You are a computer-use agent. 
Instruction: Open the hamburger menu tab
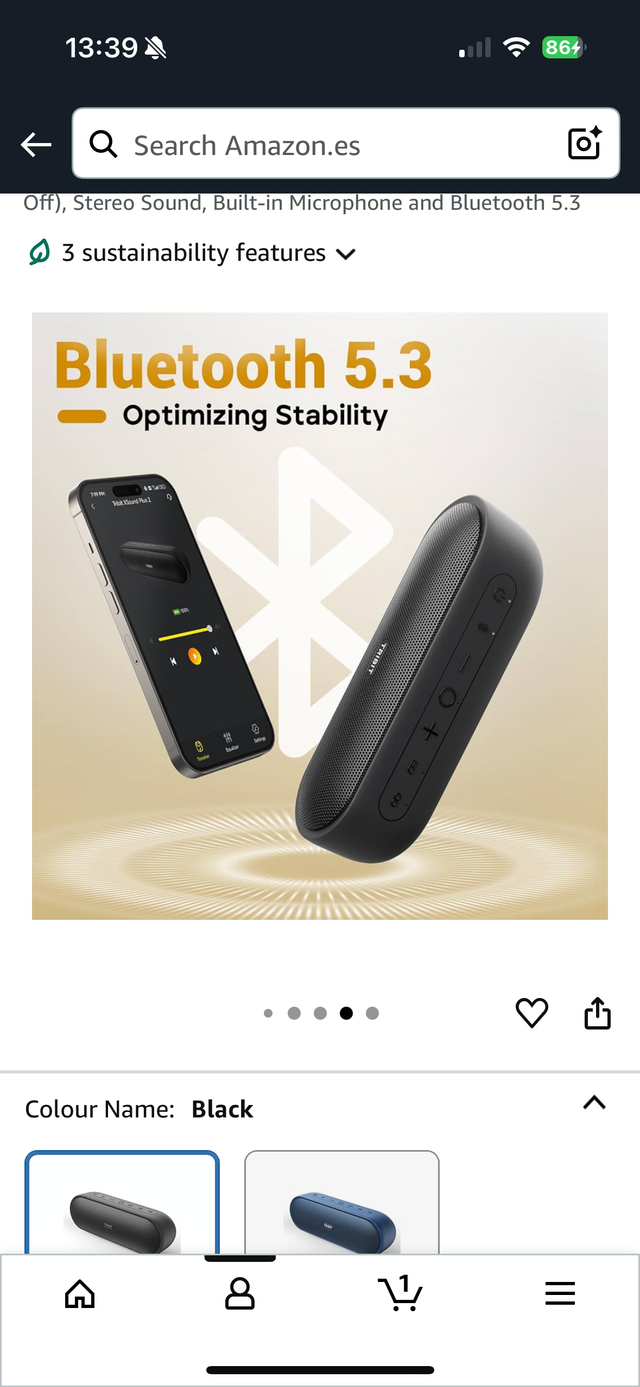[560, 1293]
